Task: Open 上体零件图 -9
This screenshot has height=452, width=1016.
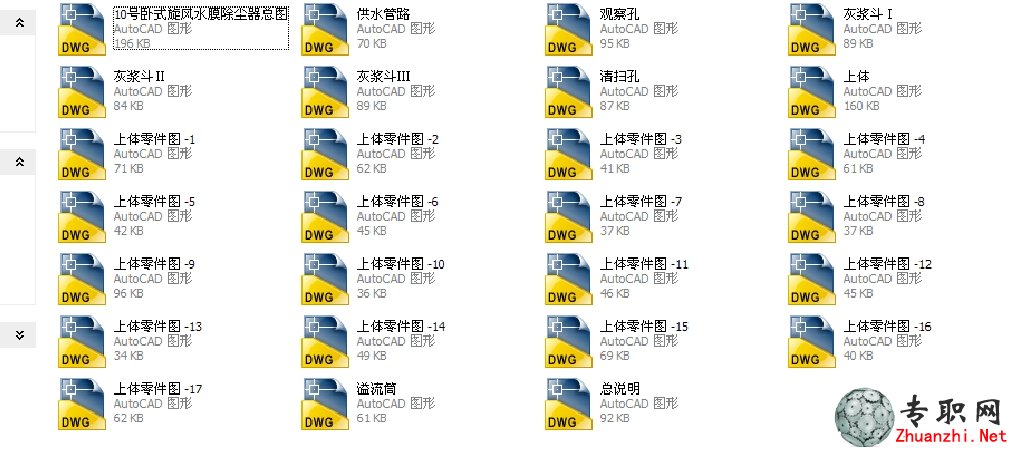Action: point(82,279)
